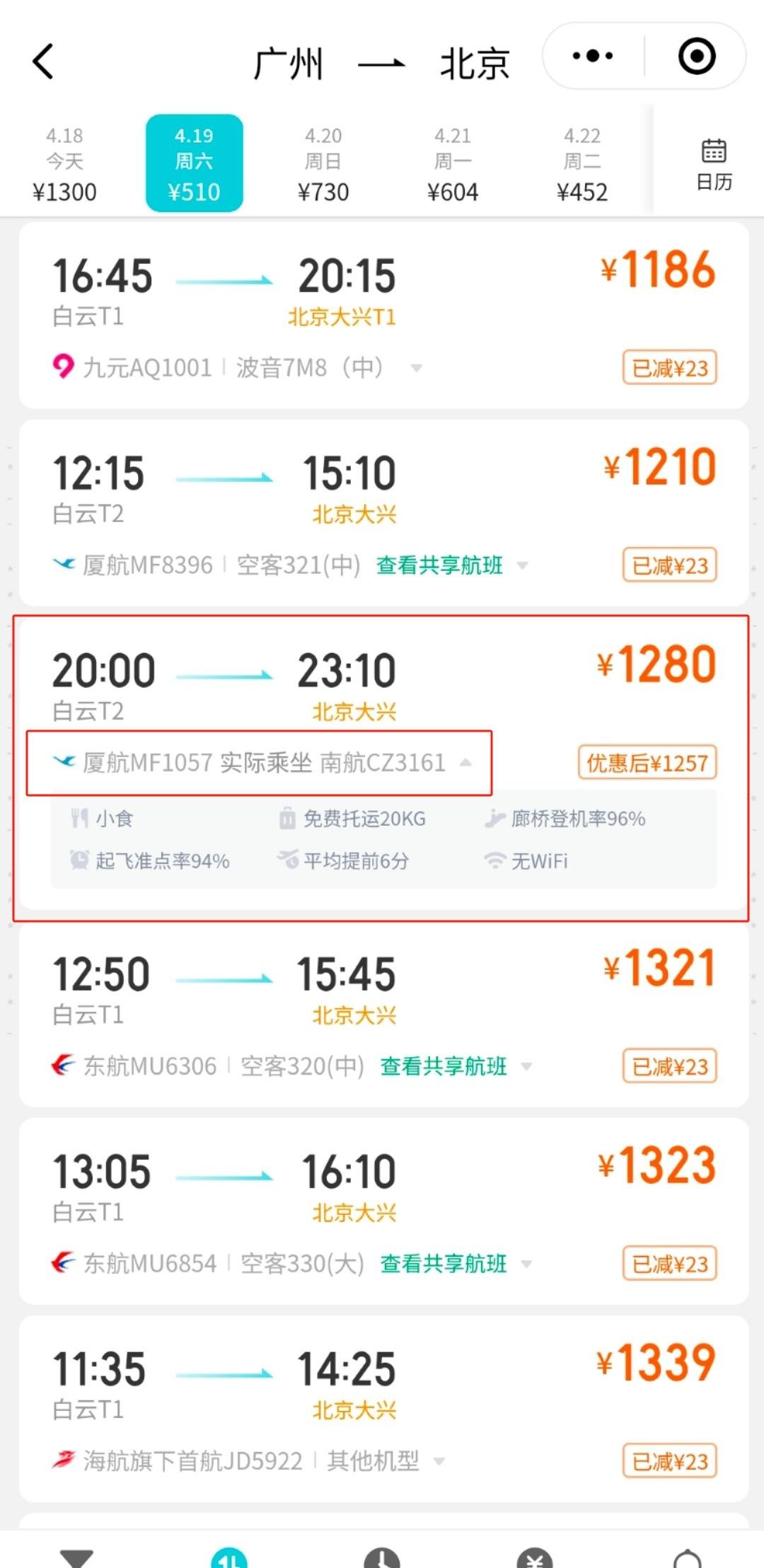Tap the back arrow to exit flight list
This screenshot has height=1568, width=764.
42,60
